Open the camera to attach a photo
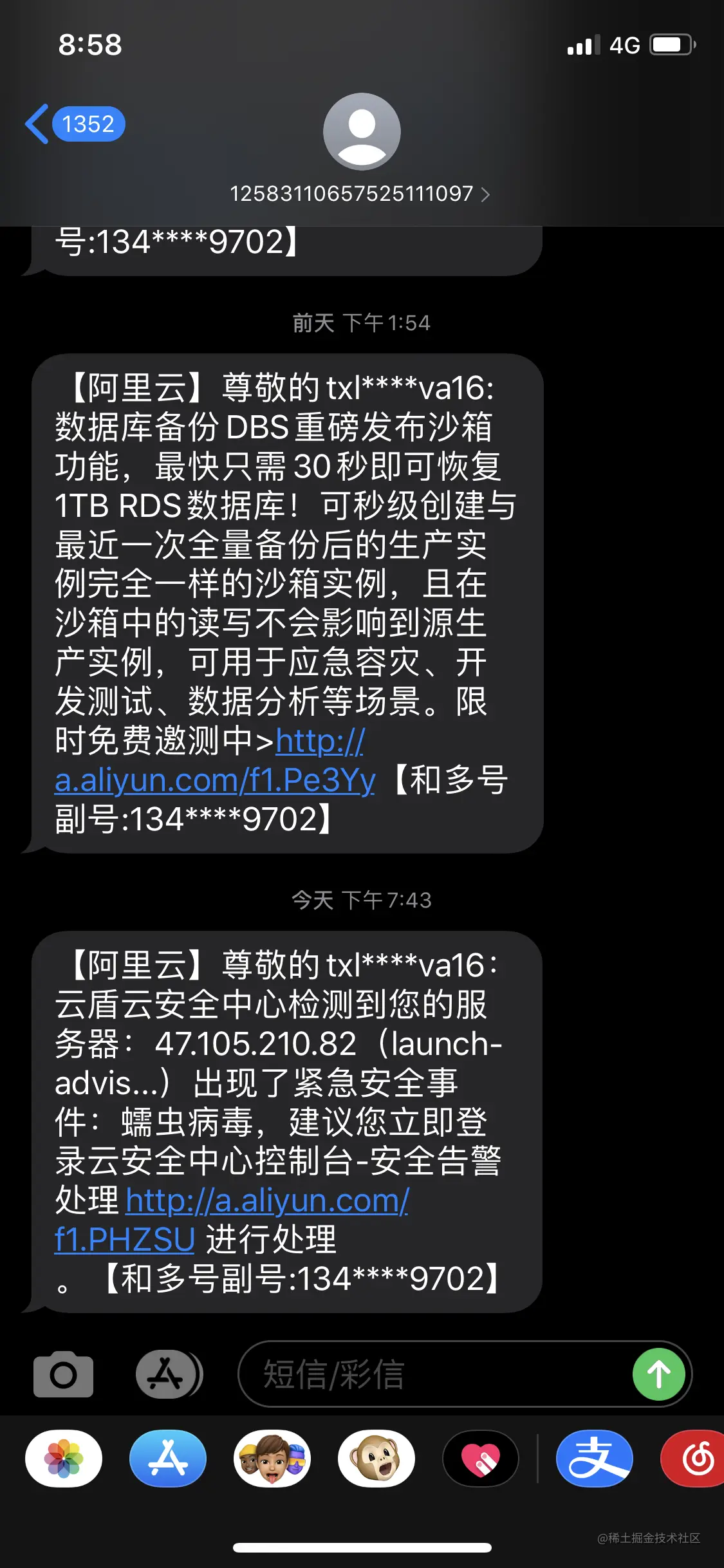Viewport: 724px width, 1568px height. [x=63, y=1374]
